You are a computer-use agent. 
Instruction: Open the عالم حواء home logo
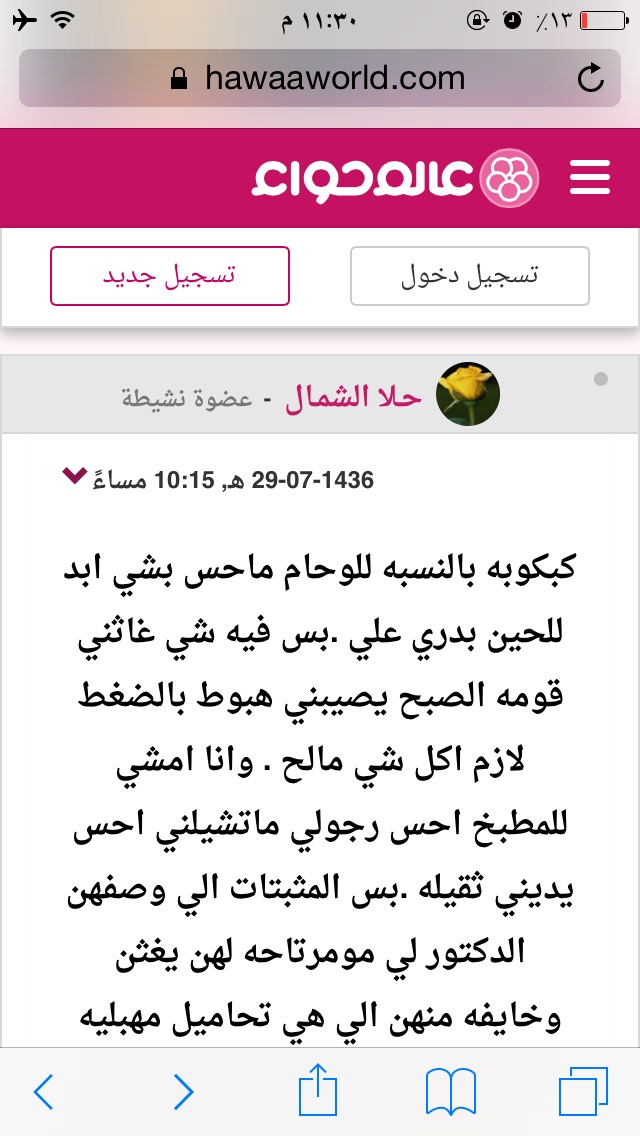coord(395,177)
